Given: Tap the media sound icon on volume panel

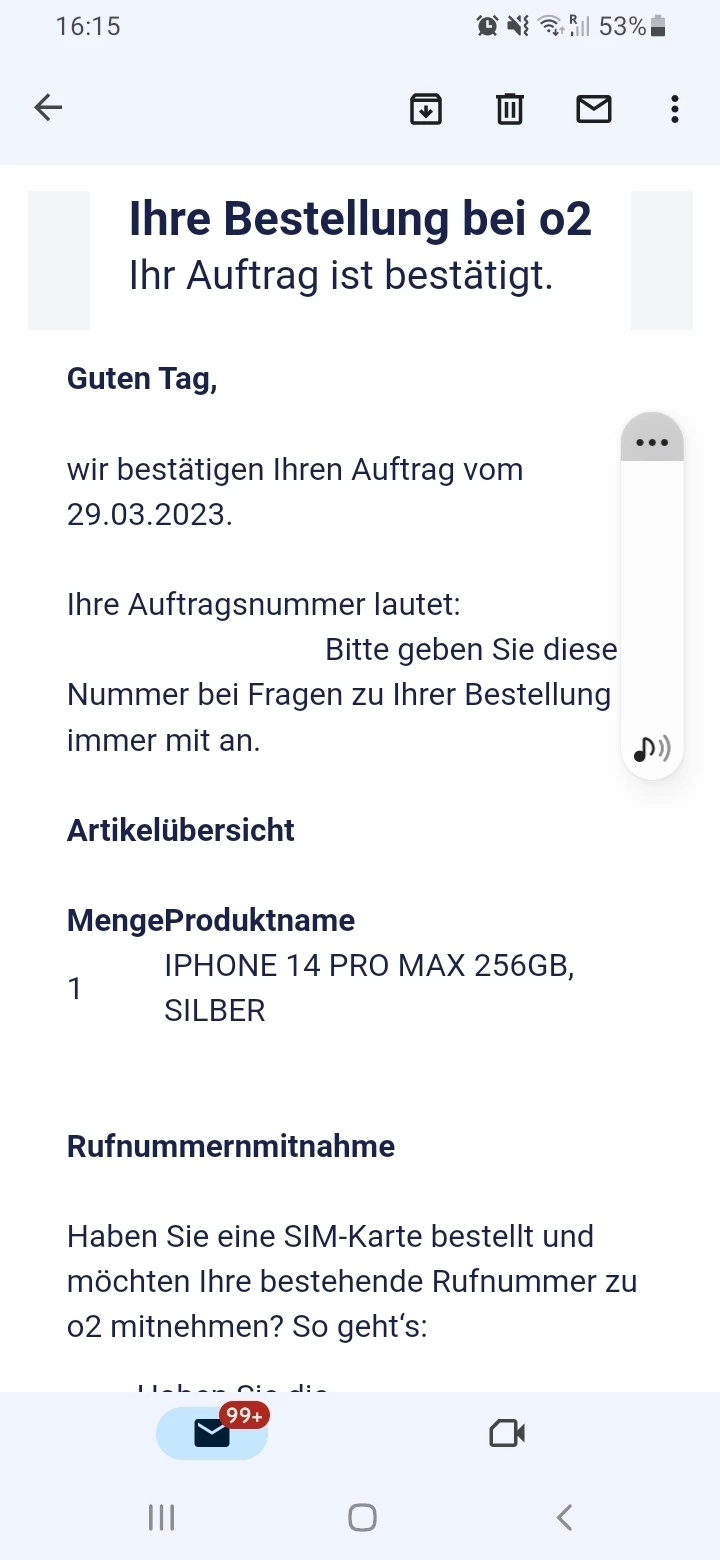Looking at the screenshot, I should pyautogui.click(x=652, y=748).
